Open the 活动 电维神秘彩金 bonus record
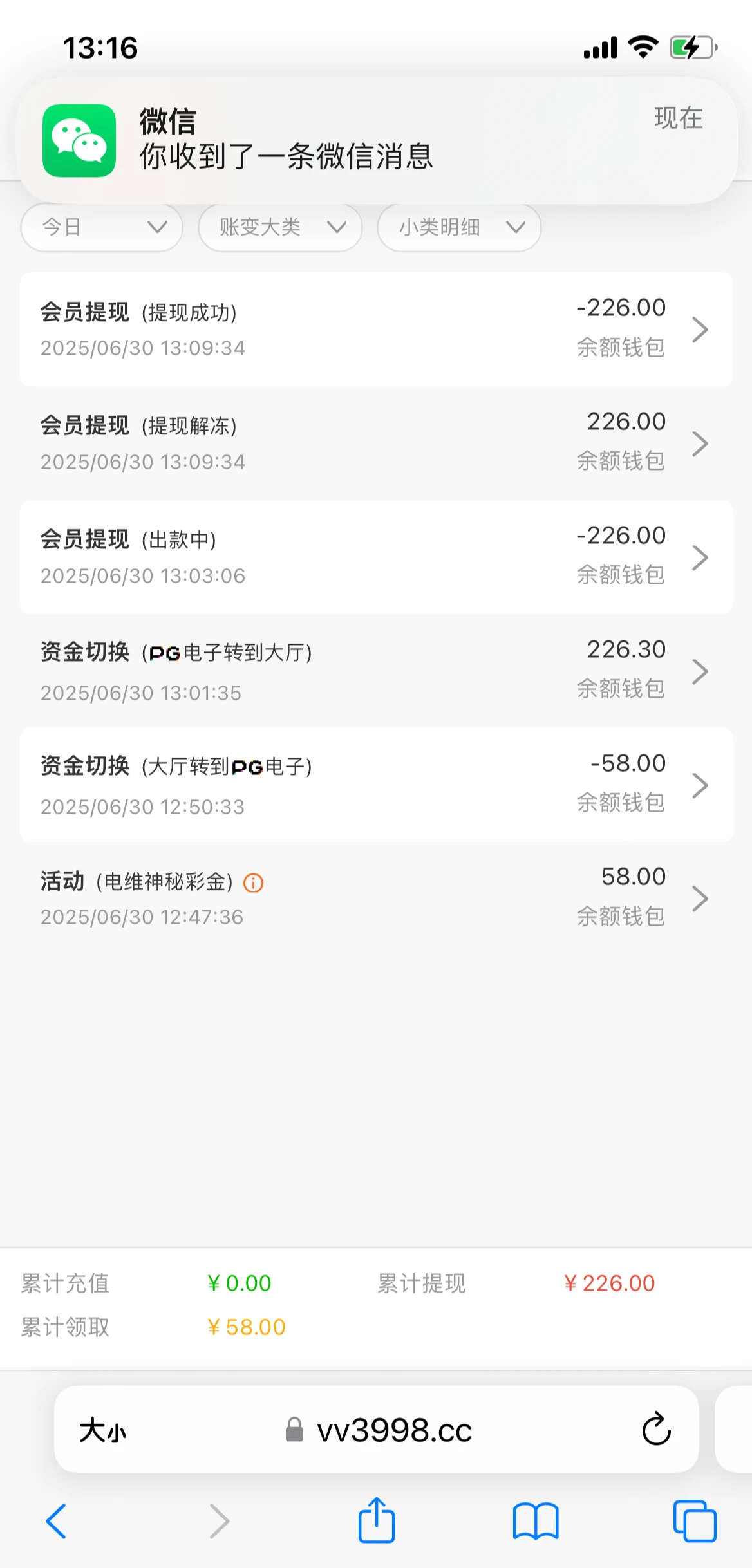The height and width of the screenshot is (1568, 752). [x=376, y=898]
